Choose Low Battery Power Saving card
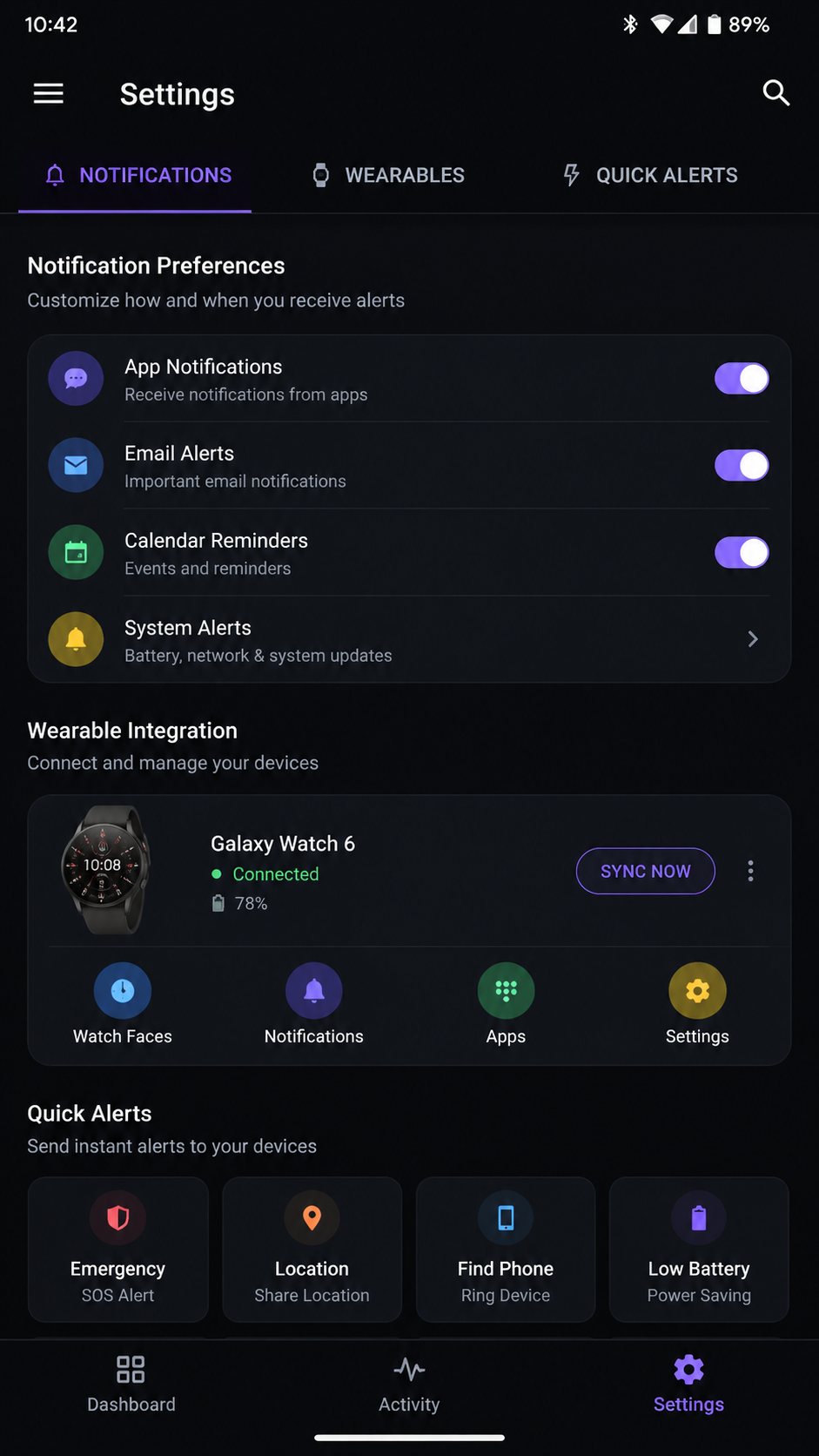819x1456 pixels. [x=699, y=1250]
